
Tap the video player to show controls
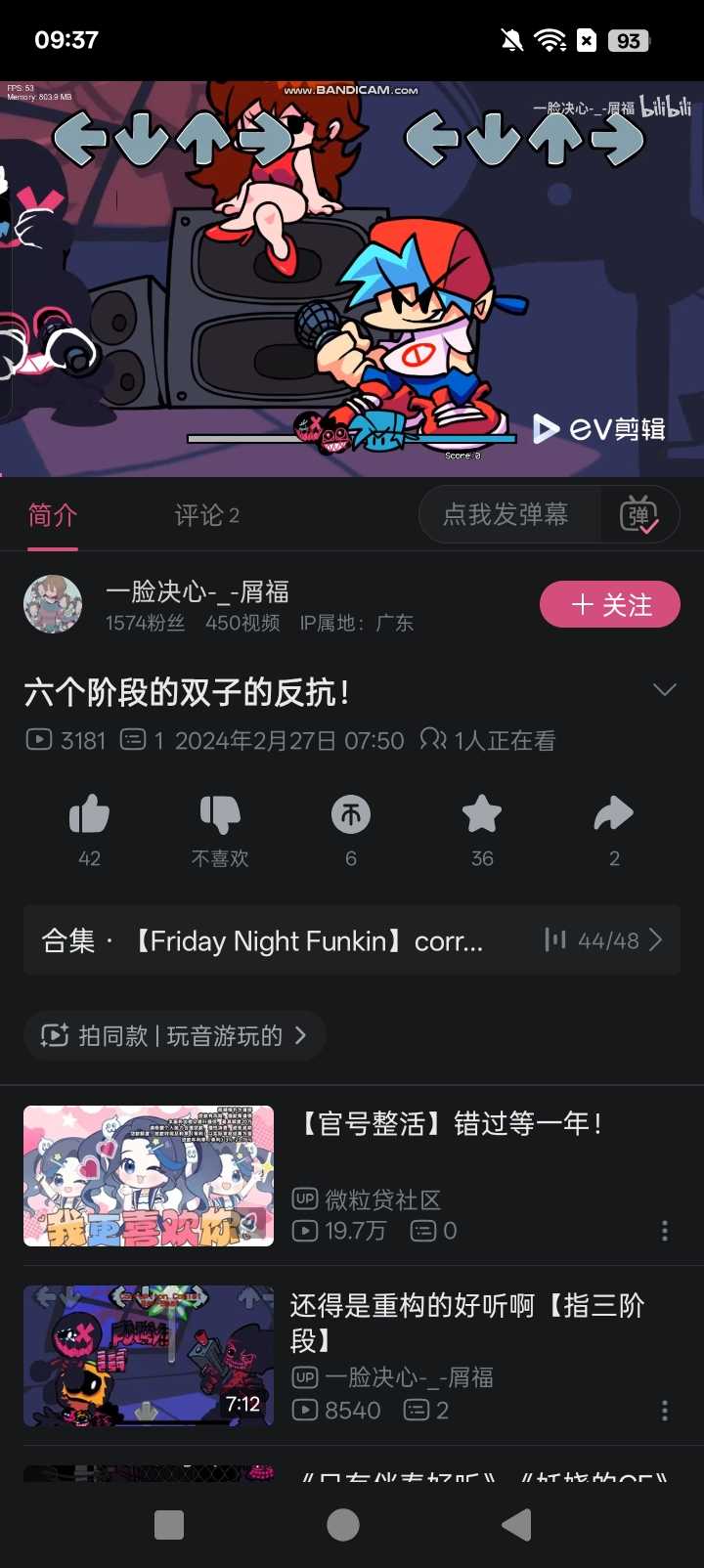click(352, 279)
